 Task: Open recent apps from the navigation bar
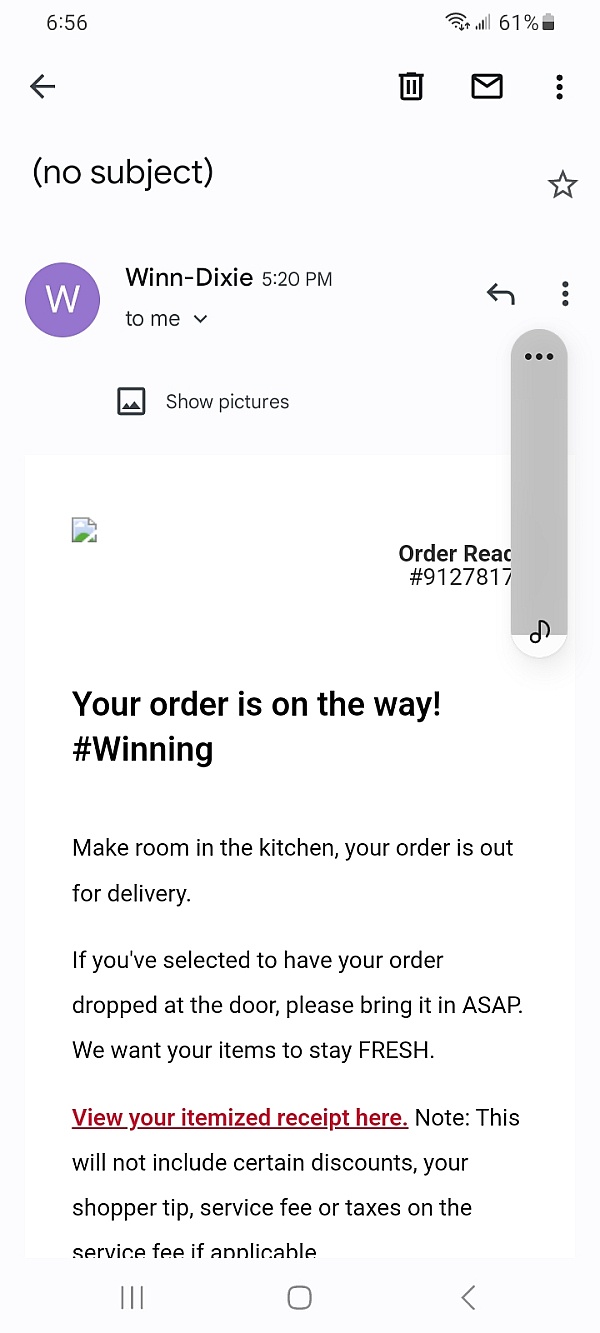[x=132, y=1298]
